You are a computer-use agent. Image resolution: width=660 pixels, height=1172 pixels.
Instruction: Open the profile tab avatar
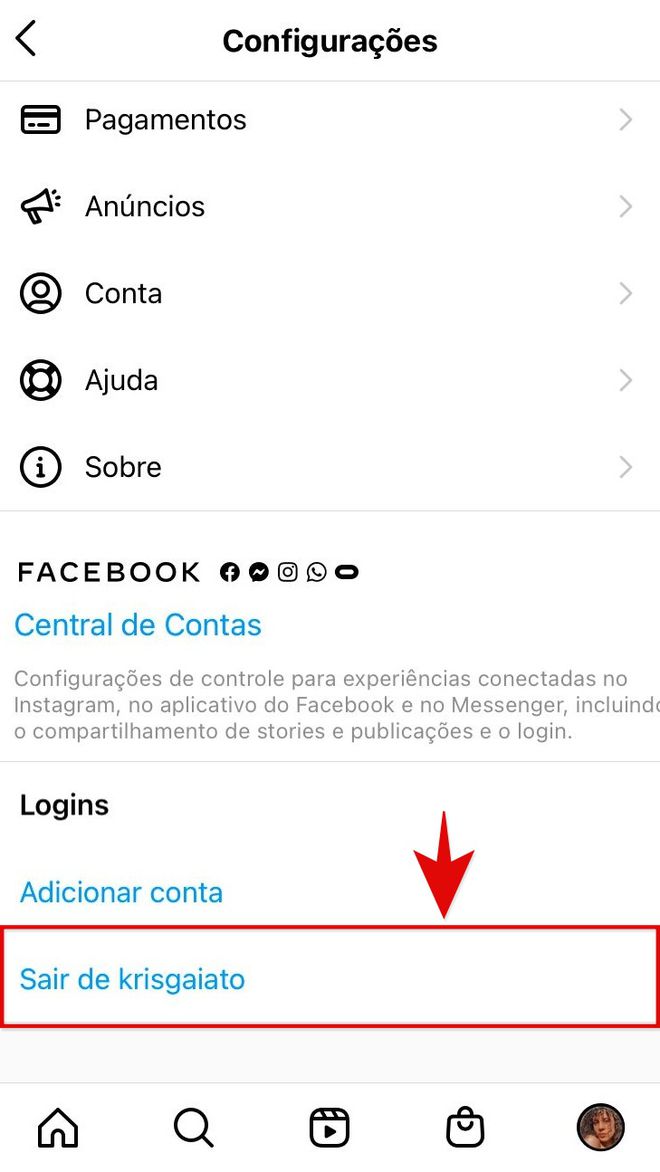click(600, 1128)
